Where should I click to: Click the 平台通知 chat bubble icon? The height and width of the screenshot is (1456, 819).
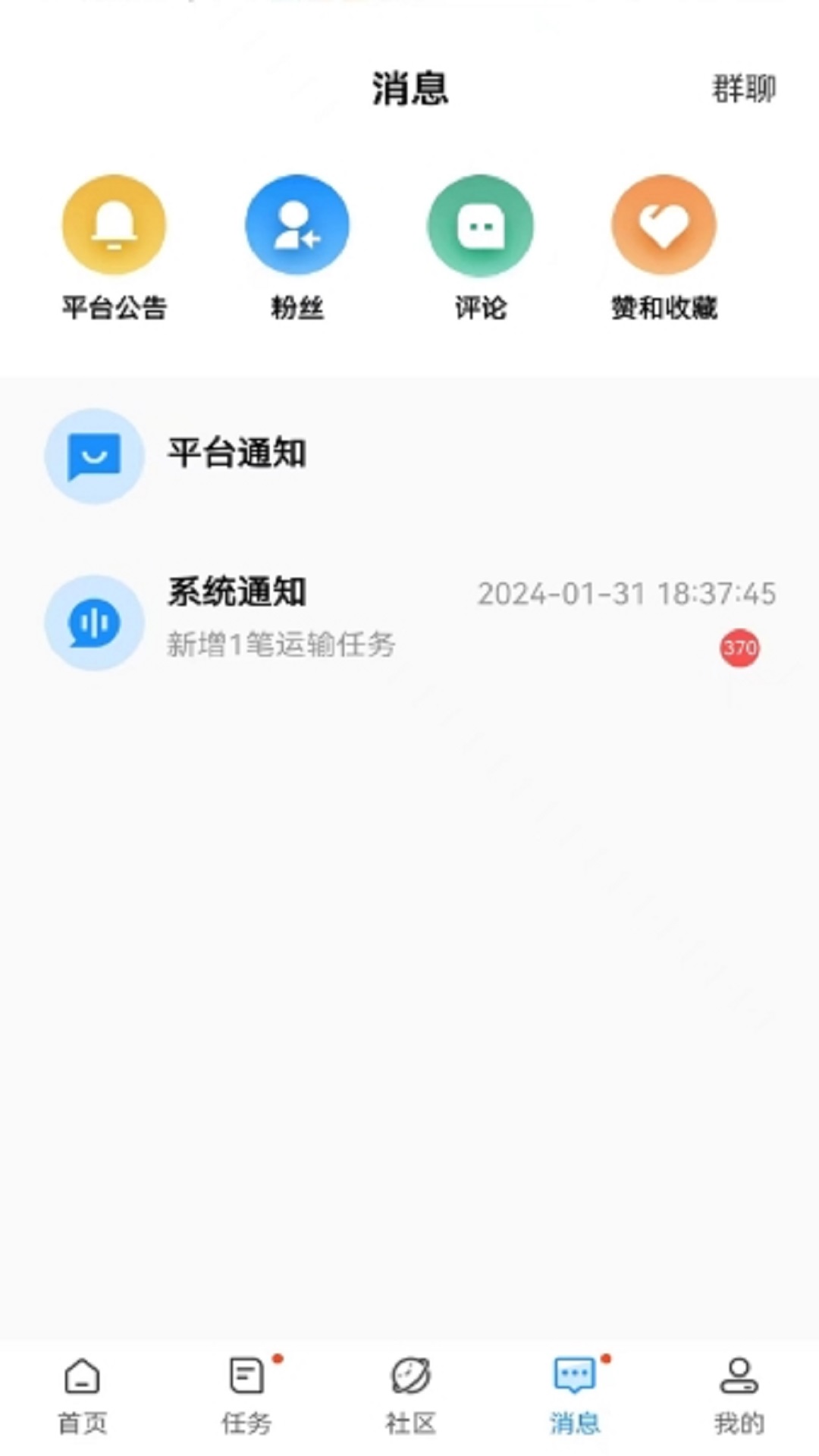coord(93,455)
